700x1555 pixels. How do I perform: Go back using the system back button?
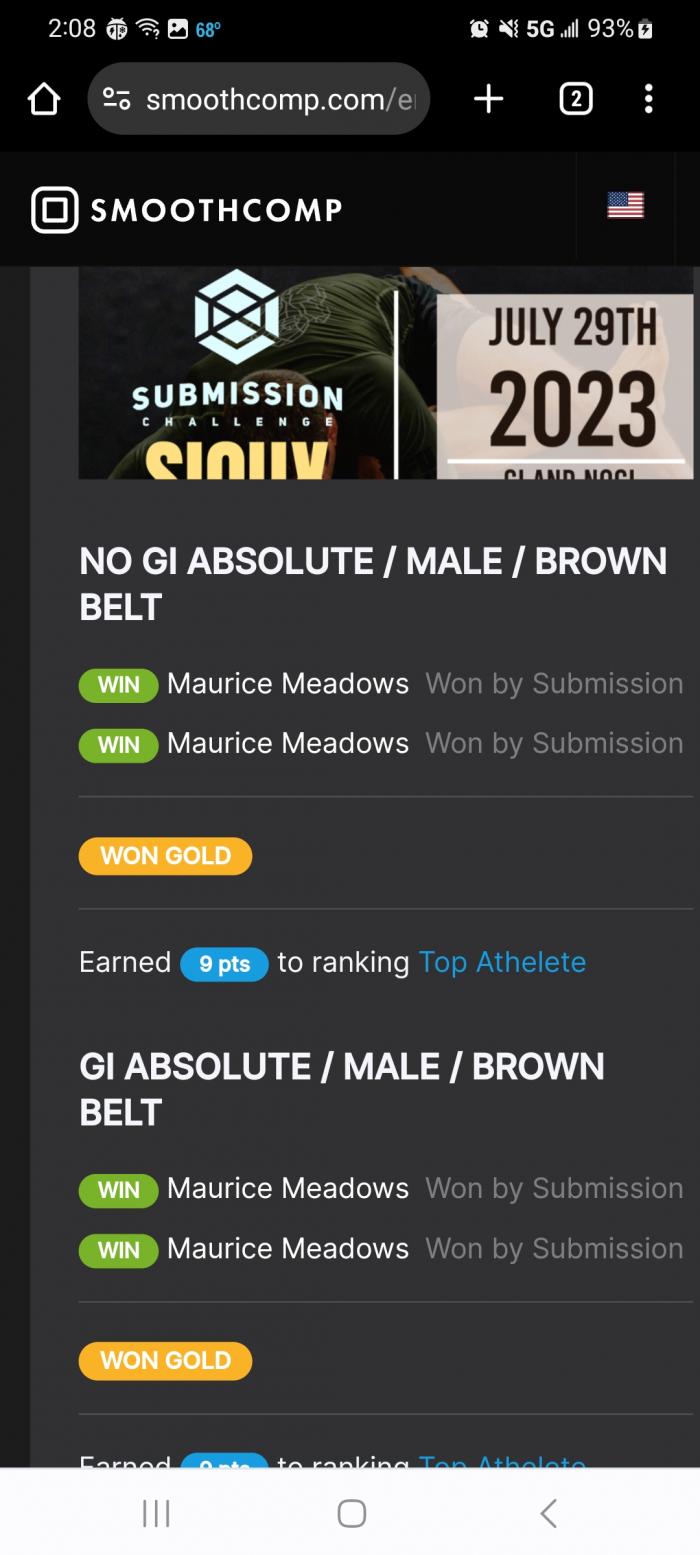(547, 1513)
